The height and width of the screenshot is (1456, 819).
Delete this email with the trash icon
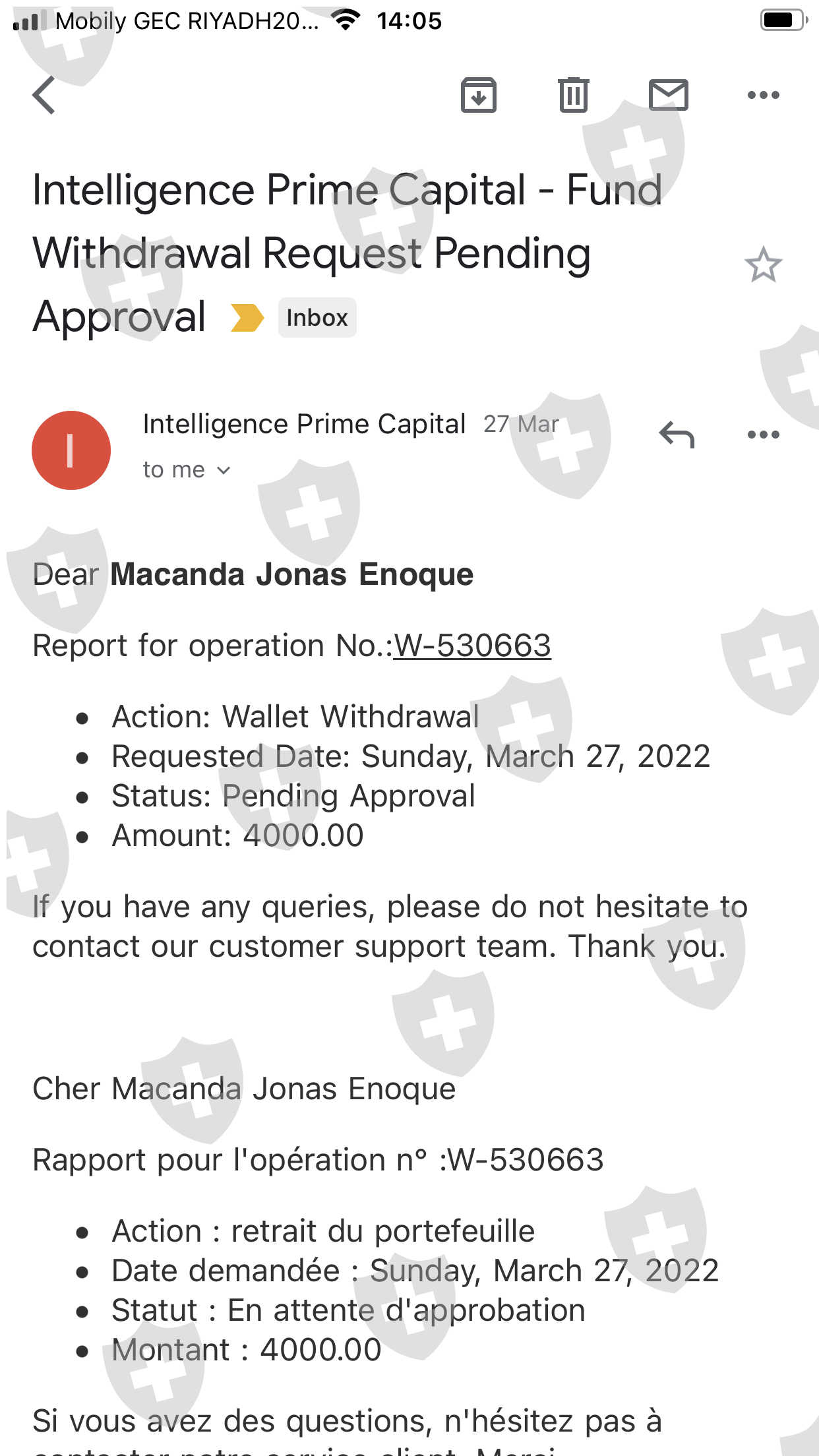[x=573, y=95]
